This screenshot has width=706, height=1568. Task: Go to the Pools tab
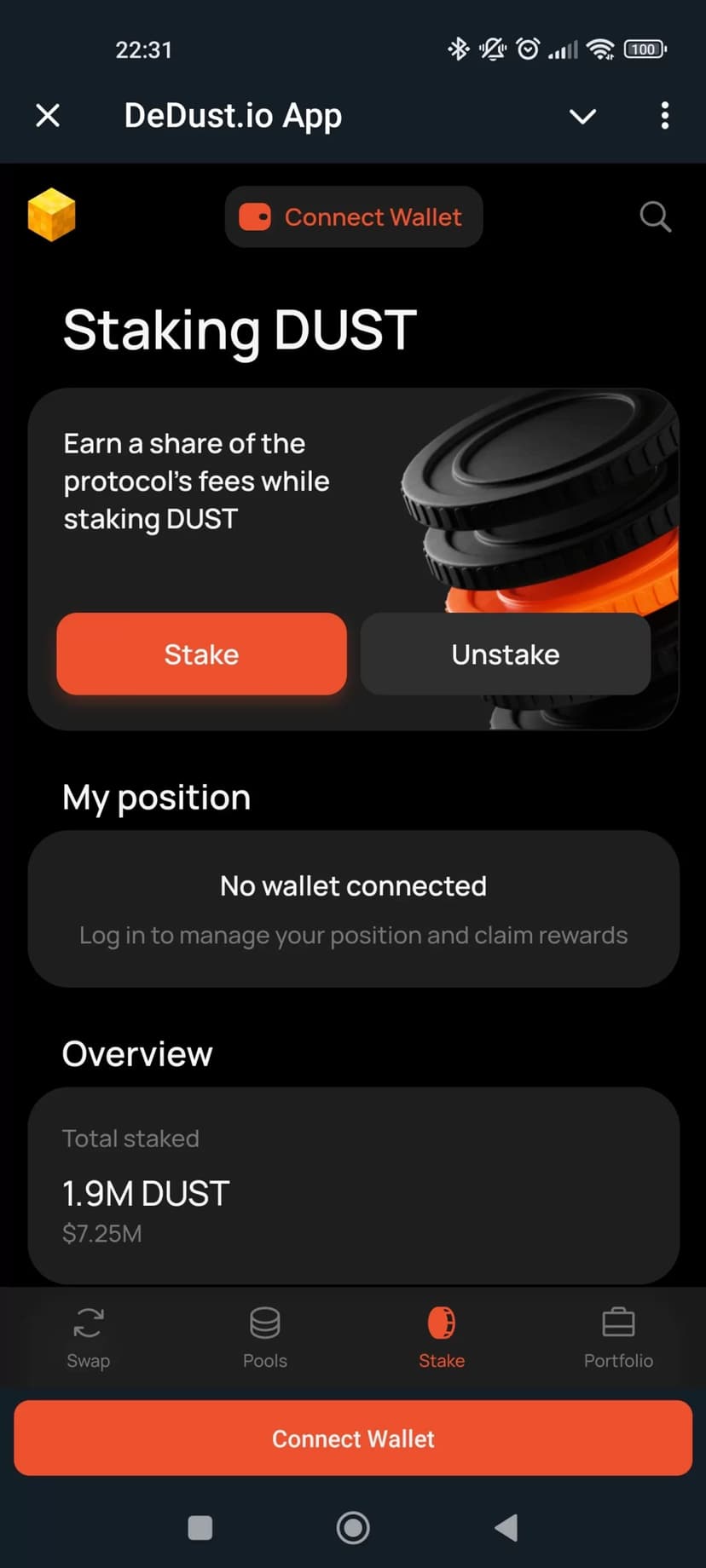(264, 1337)
